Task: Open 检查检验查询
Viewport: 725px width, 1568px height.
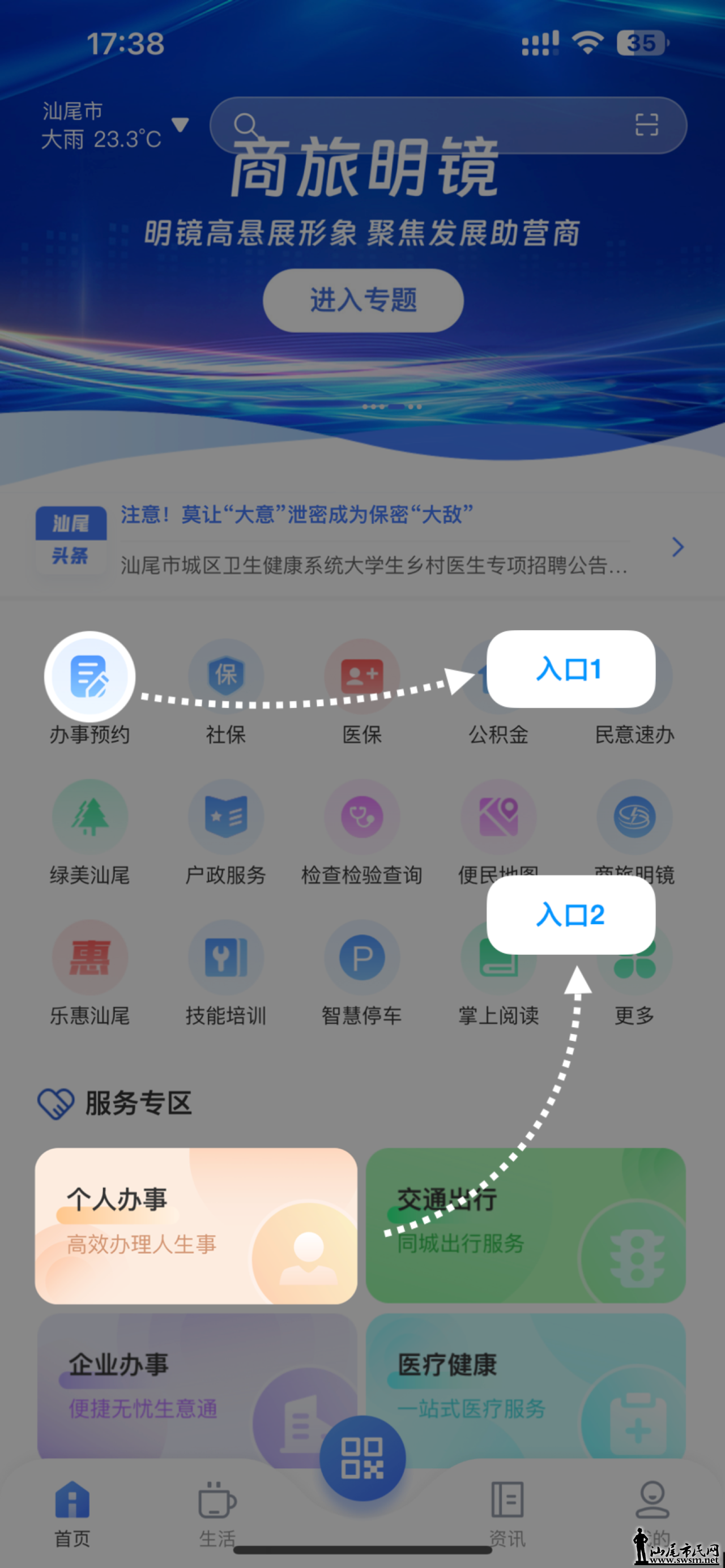Action: 362,817
